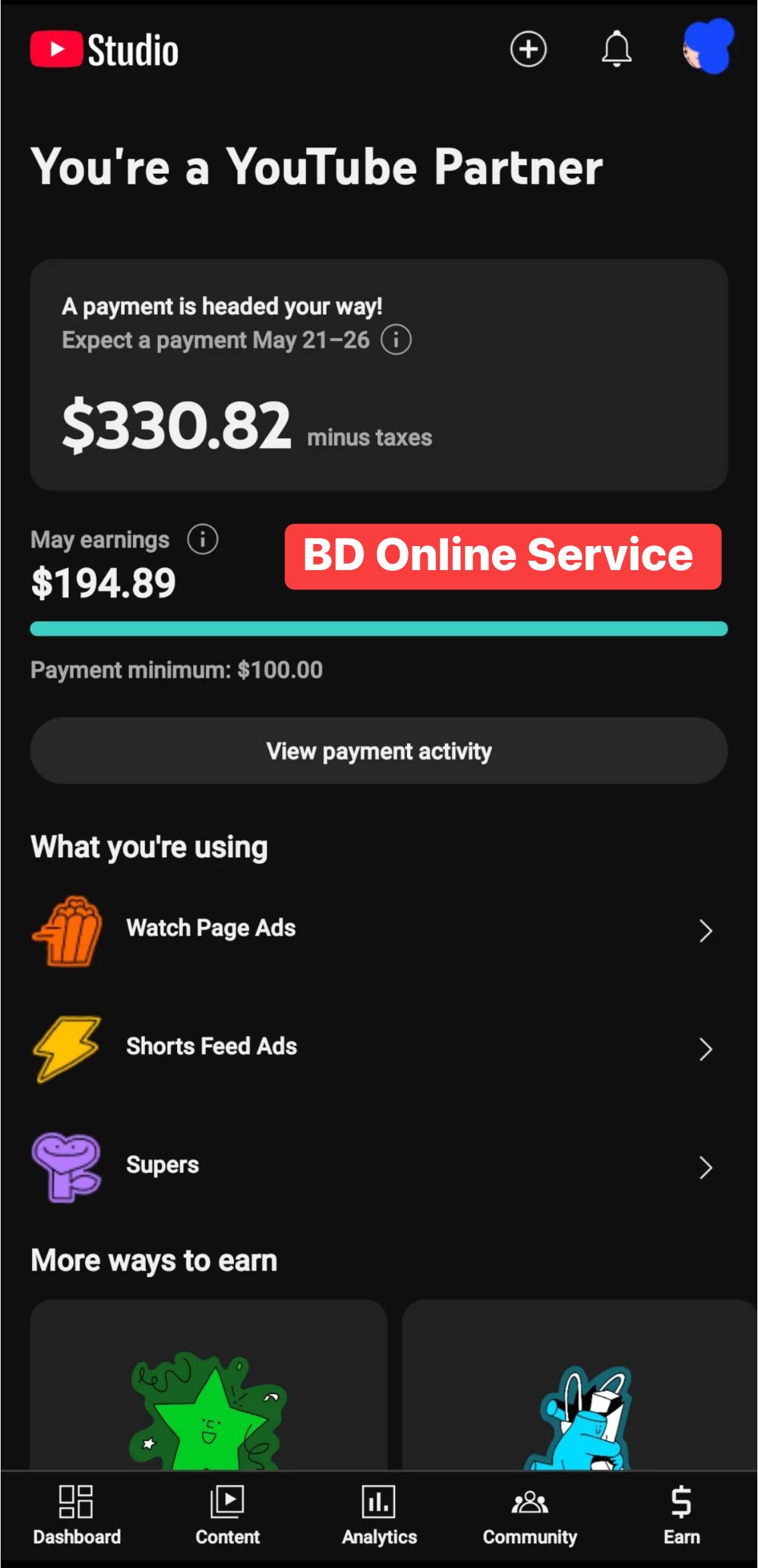Open Watch Page Ads details
The height and width of the screenshot is (1568, 758).
coord(379,930)
